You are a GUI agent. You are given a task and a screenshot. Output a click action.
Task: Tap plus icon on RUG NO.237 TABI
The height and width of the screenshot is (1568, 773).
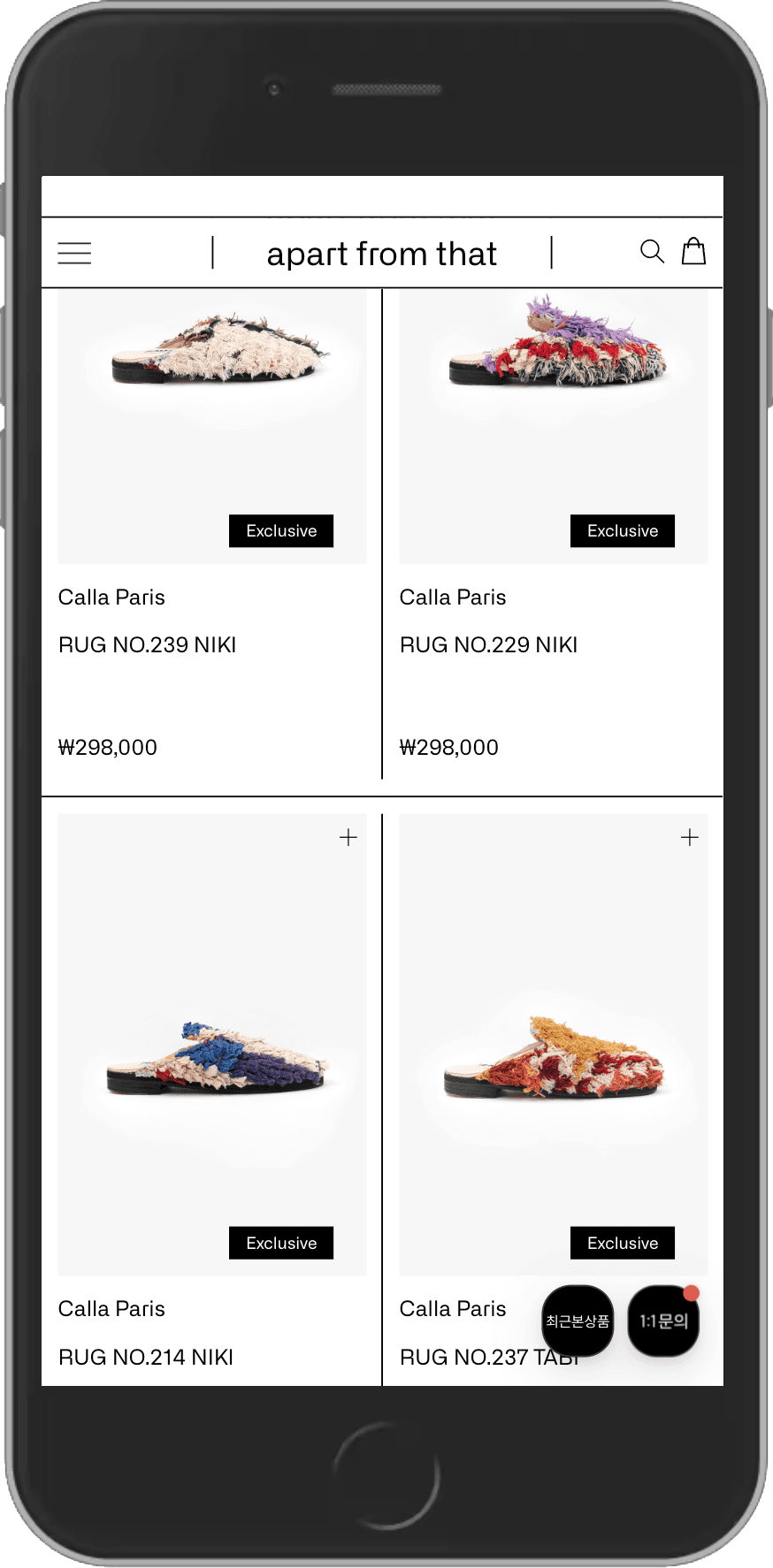690,837
